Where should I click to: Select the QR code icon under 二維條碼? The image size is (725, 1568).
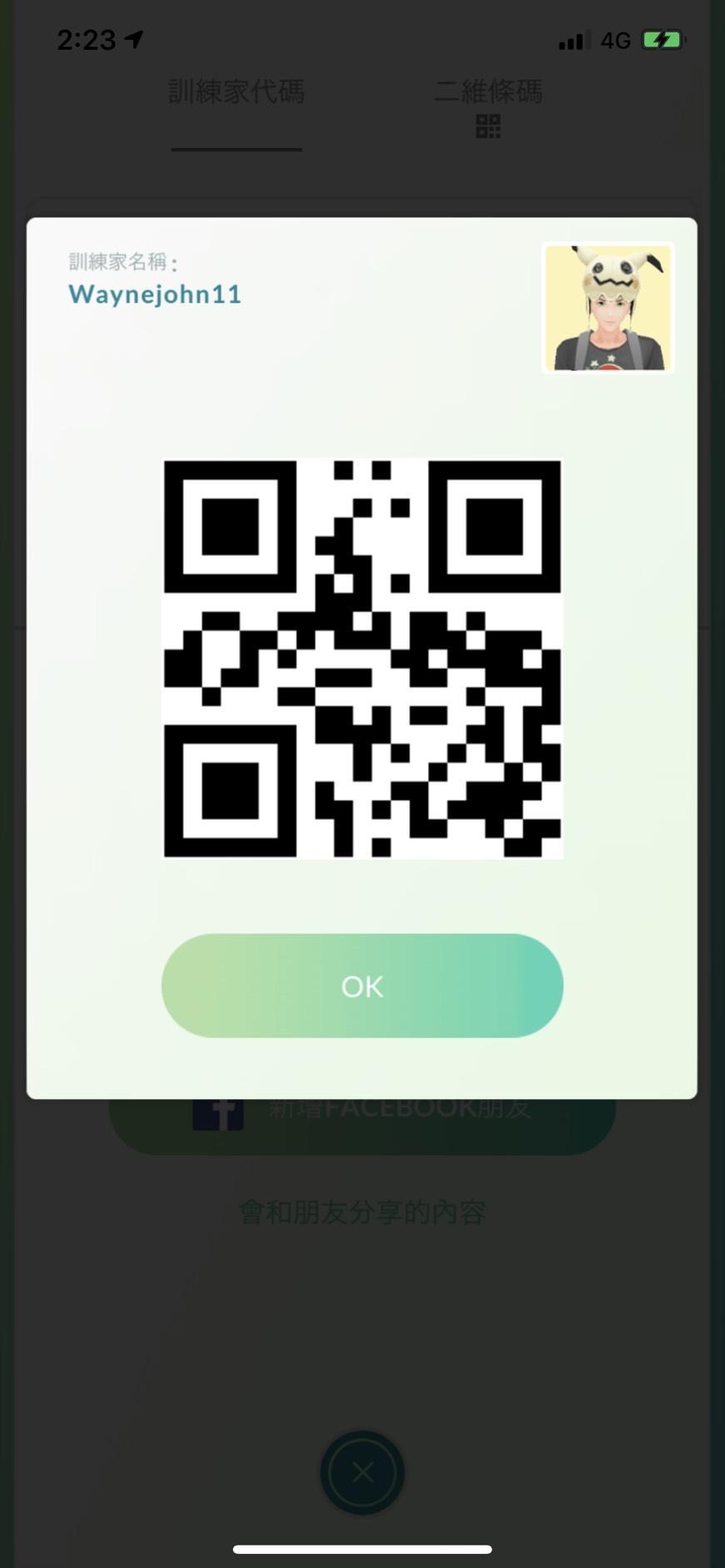coord(489,126)
